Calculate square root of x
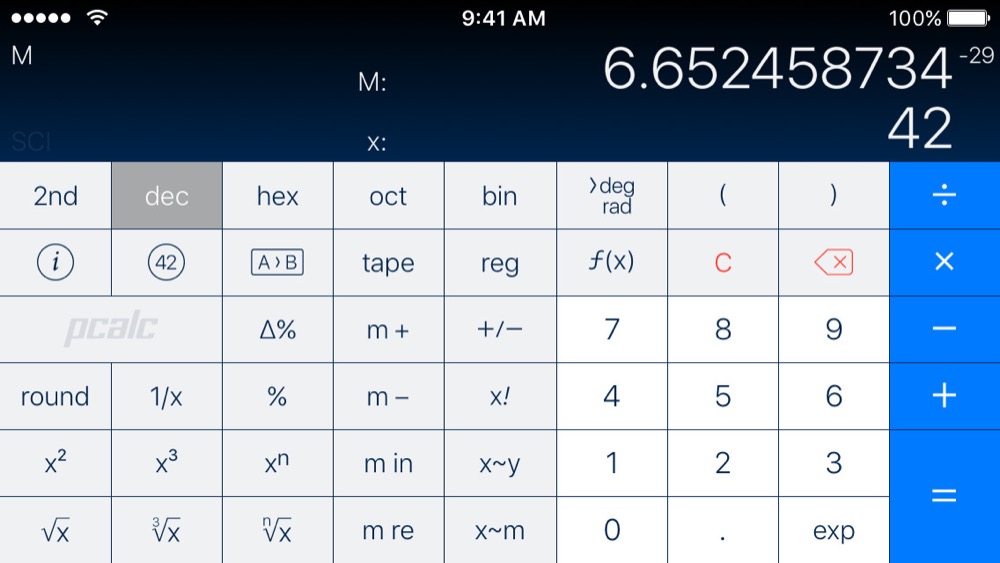 pos(56,530)
